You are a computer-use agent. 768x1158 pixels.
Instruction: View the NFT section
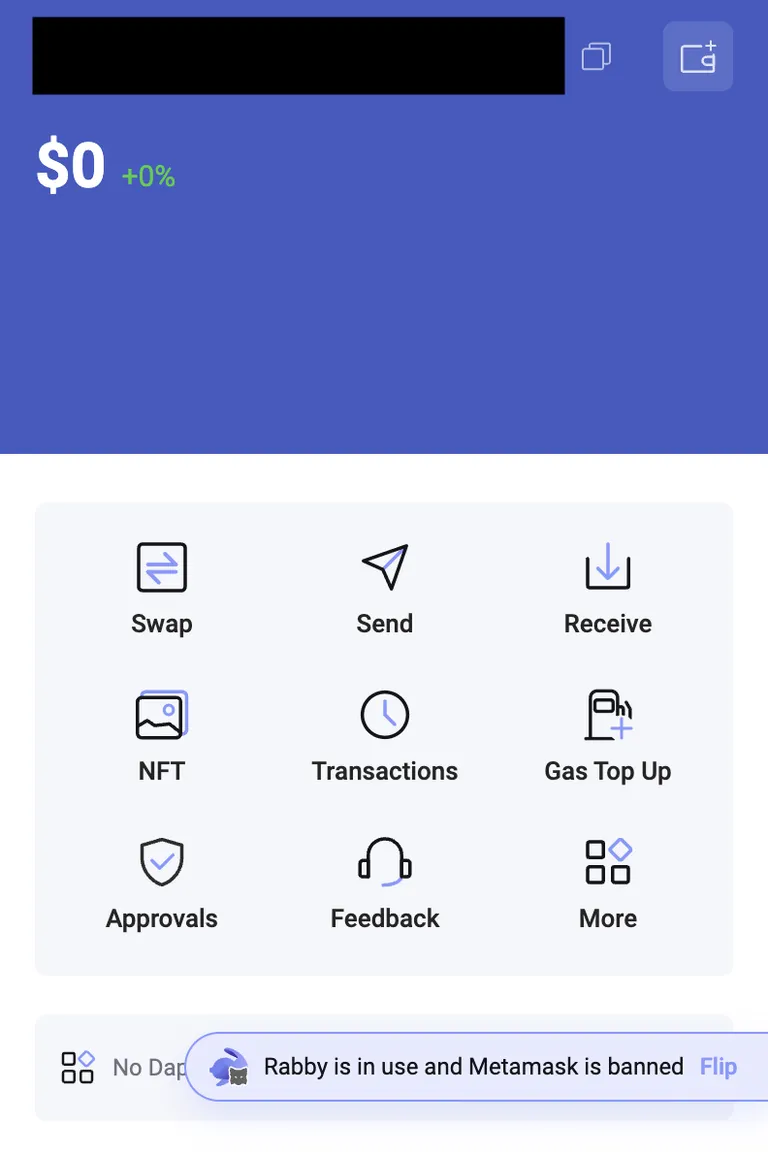coord(162,736)
